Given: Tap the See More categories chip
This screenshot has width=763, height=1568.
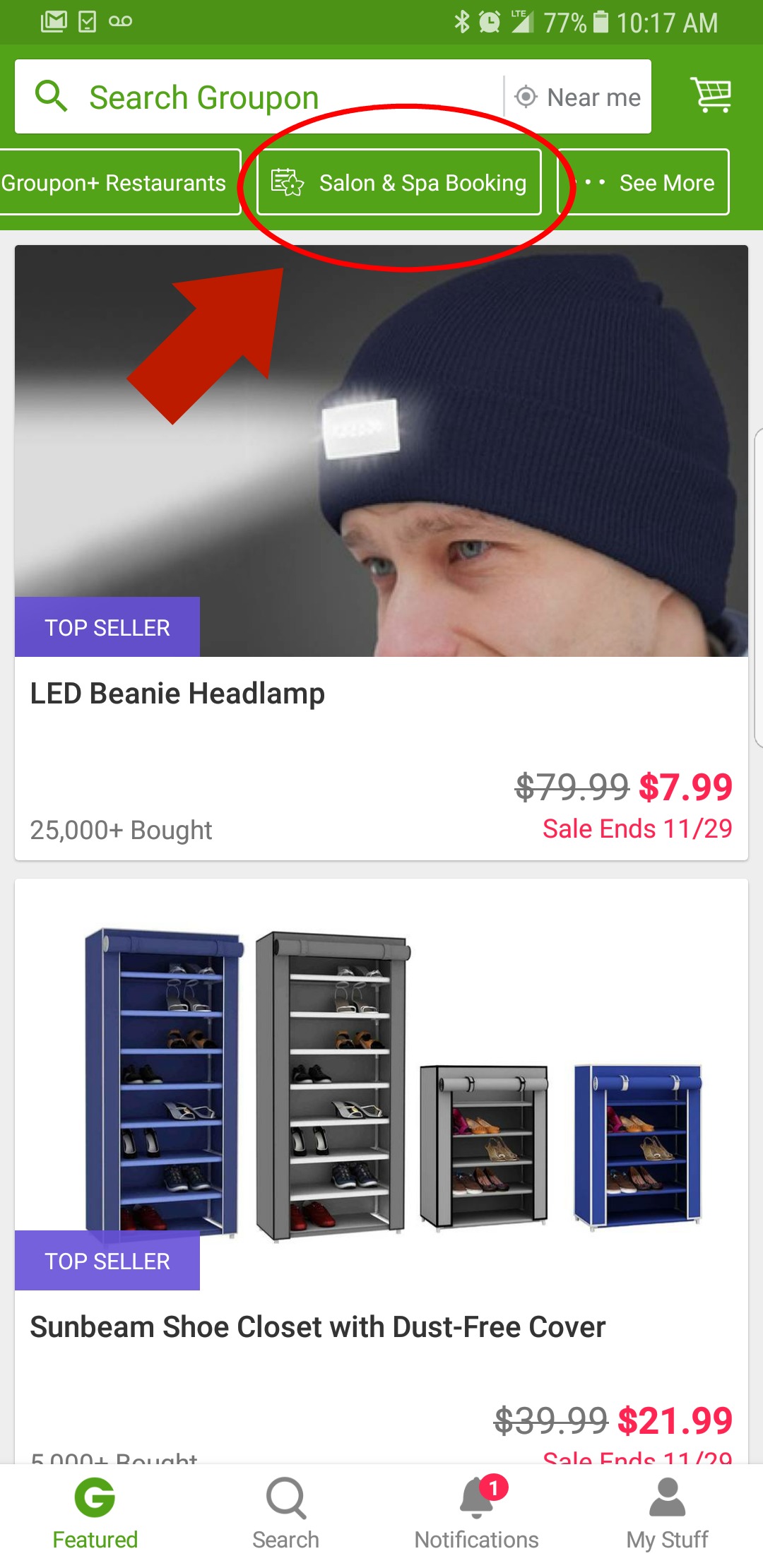Looking at the screenshot, I should (644, 183).
